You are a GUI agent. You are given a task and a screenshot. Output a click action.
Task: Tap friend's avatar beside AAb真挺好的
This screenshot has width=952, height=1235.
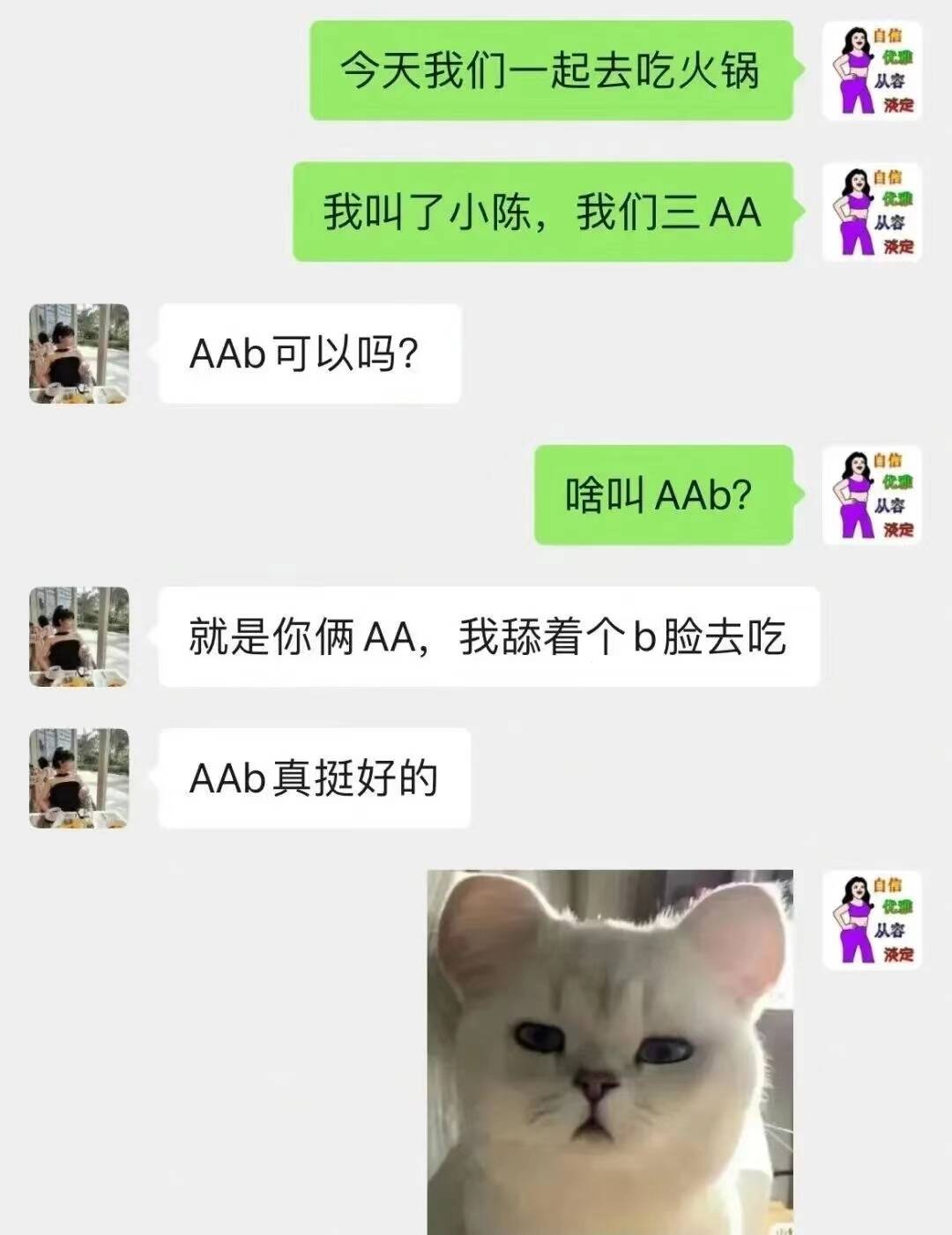coord(79,777)
